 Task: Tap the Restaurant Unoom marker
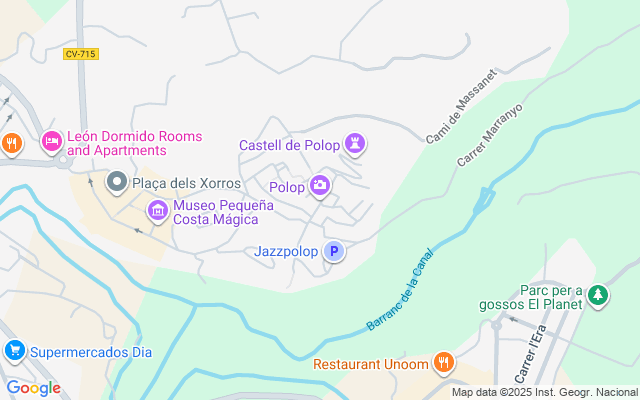click(444, 363)
